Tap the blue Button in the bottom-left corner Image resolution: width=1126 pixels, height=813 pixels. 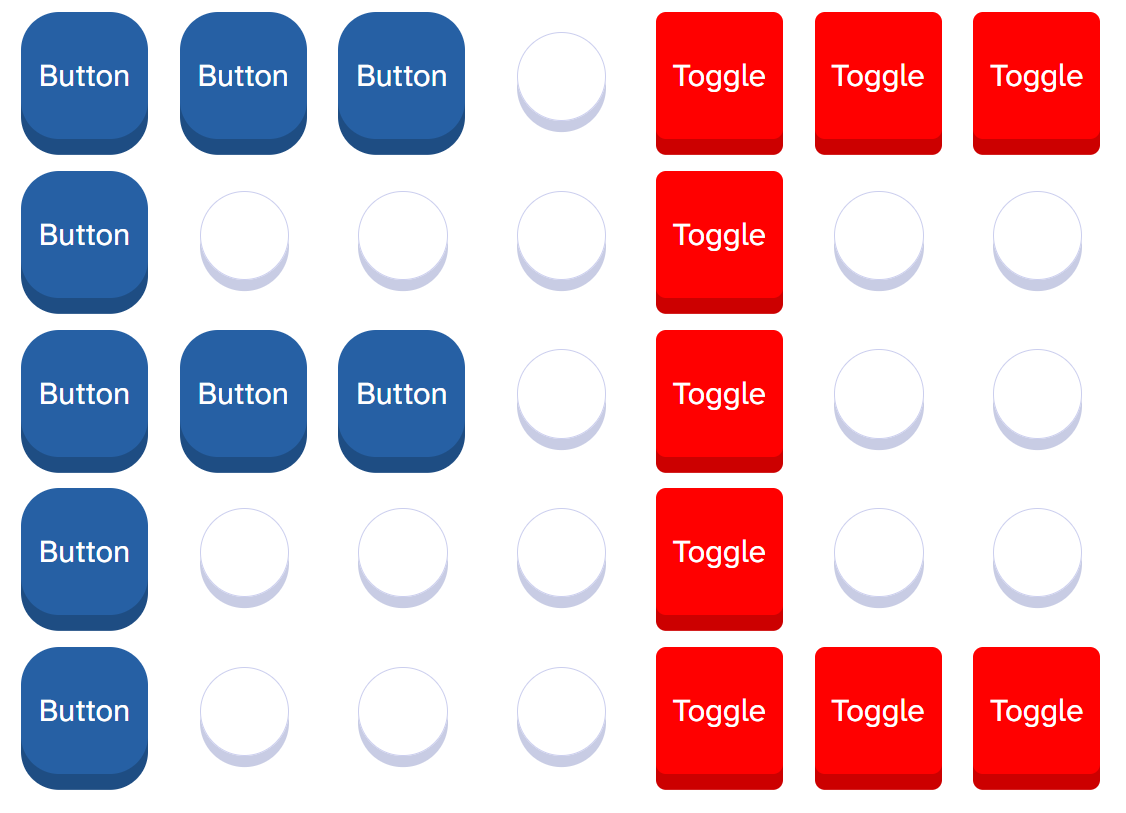[x=84, y=711]
